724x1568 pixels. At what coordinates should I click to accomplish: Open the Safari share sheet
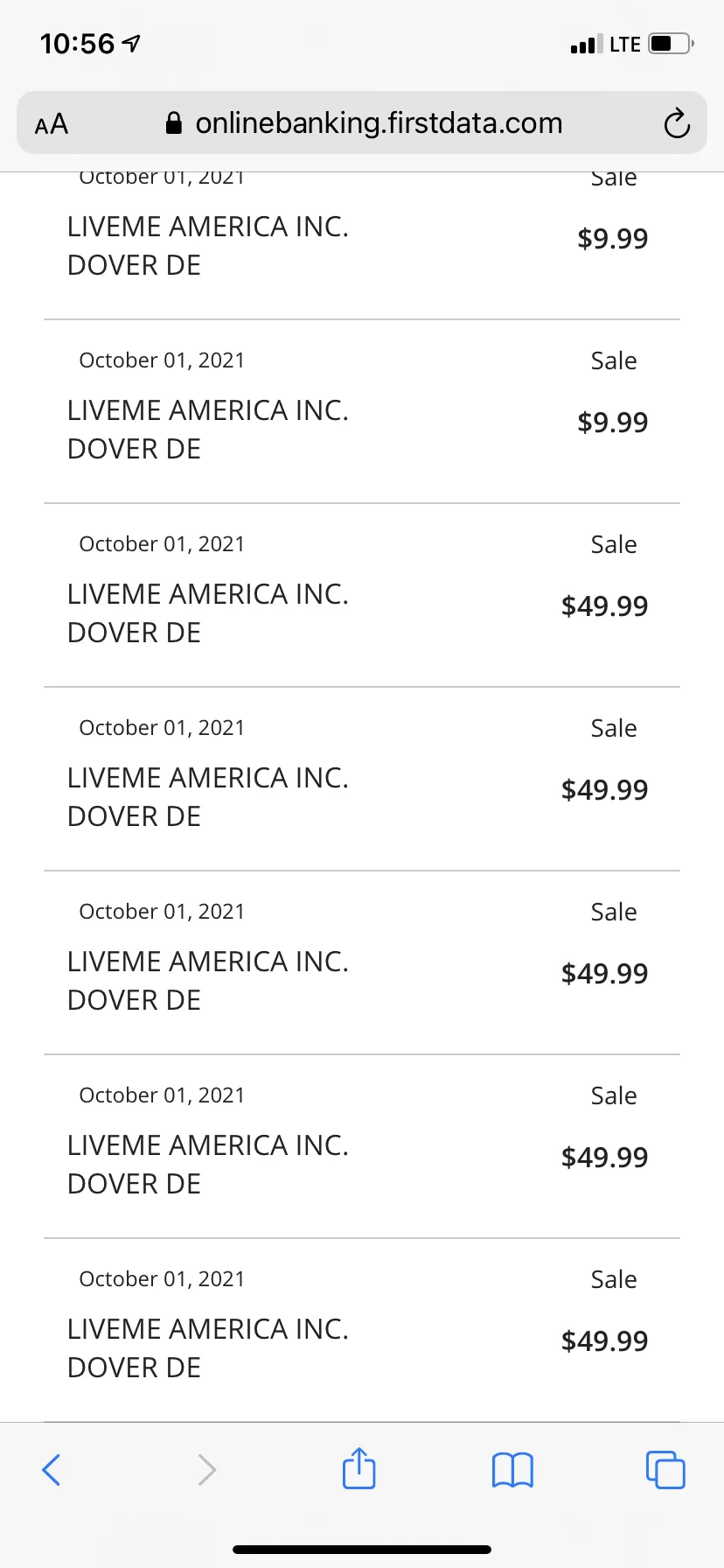click(359, 1468)
